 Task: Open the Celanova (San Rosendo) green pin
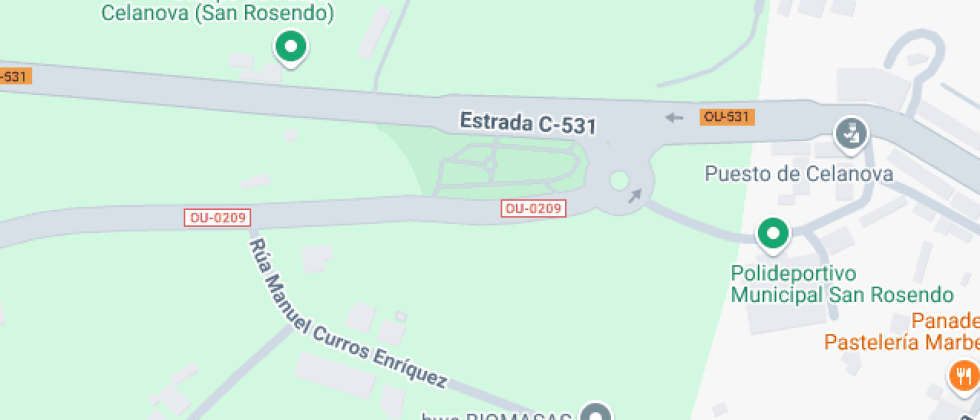[x=290, y=46]
